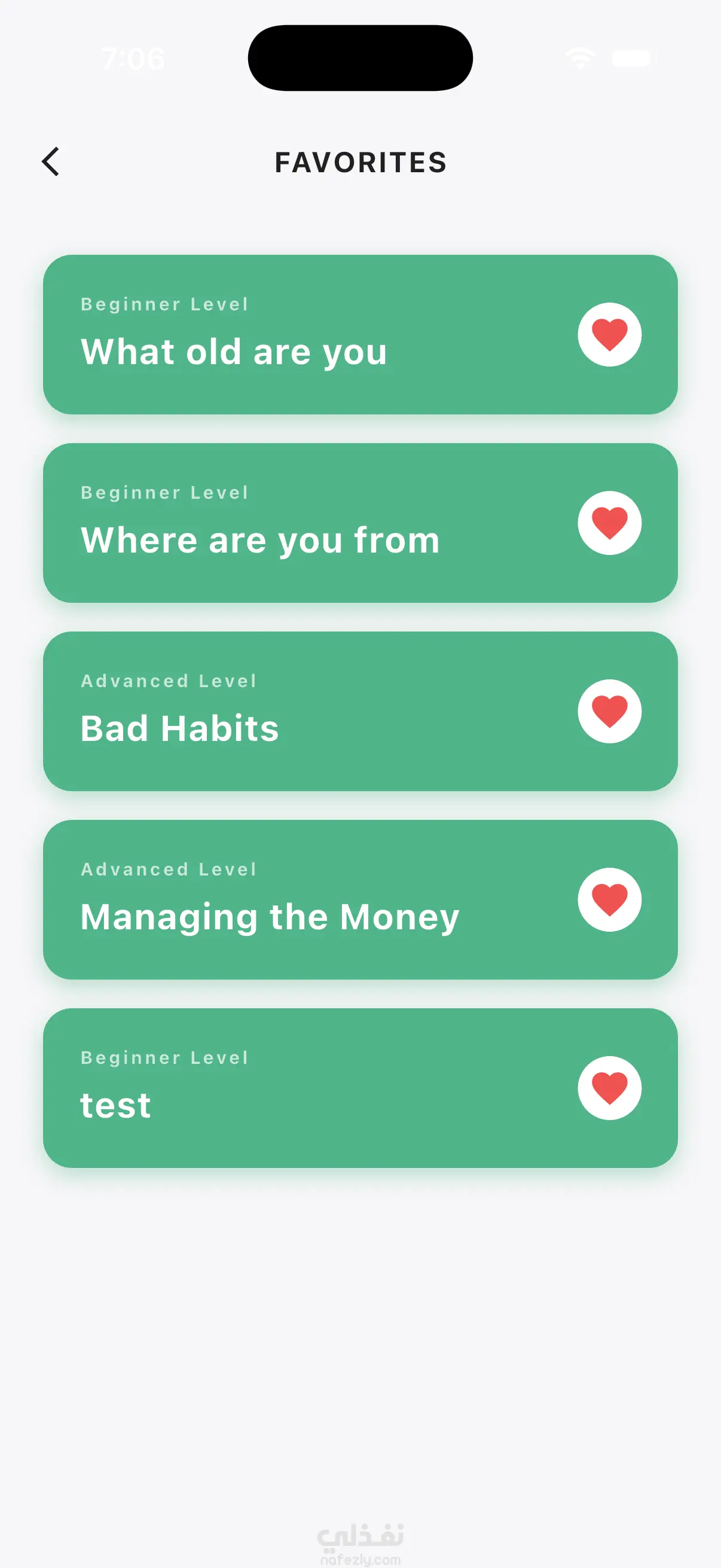The height and width of the screenshot is (1568, 721).
Task: Open Managing the Money lesson
Action: point(360,899)
